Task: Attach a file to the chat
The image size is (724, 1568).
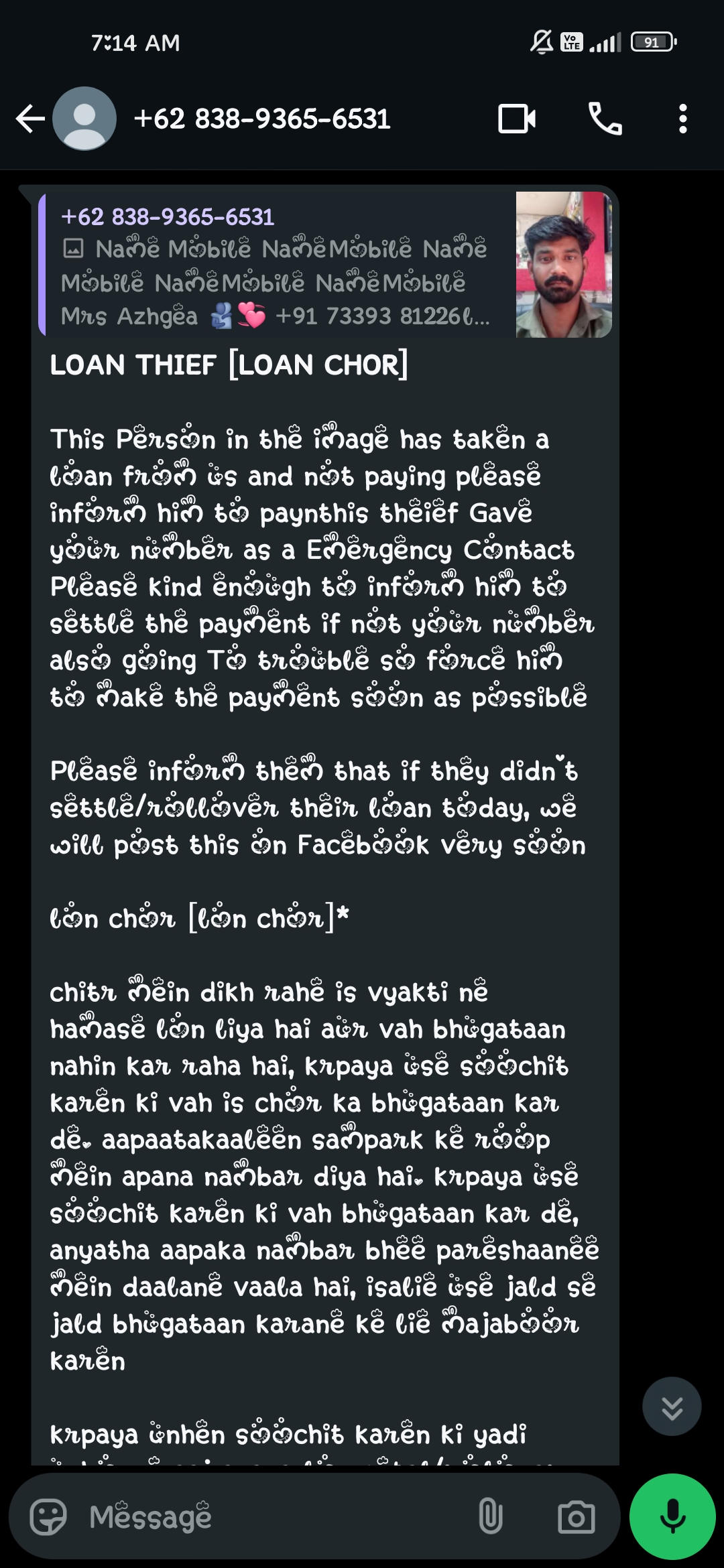Action: [490, 1517]
